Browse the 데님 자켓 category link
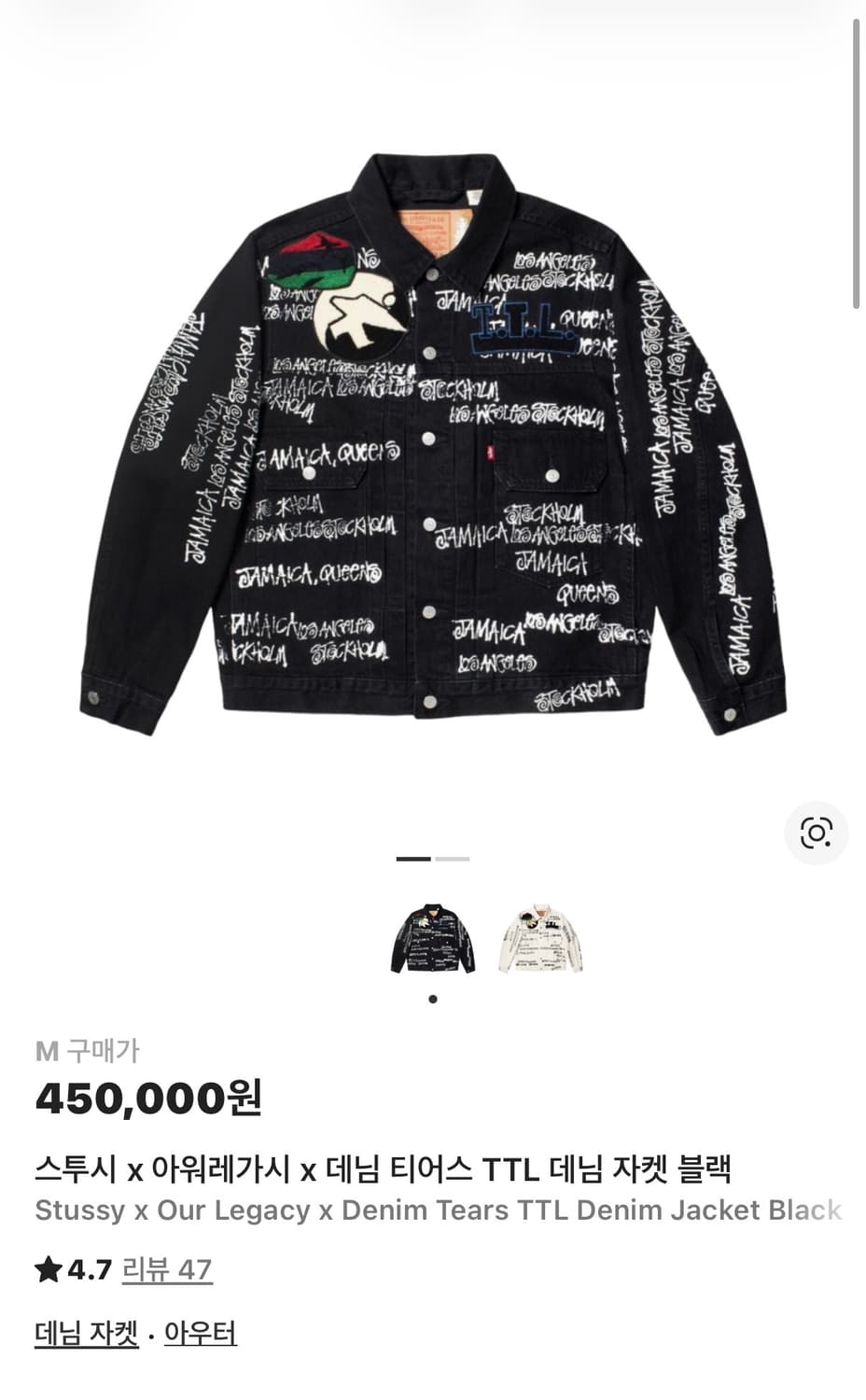 click(84, 1332)
